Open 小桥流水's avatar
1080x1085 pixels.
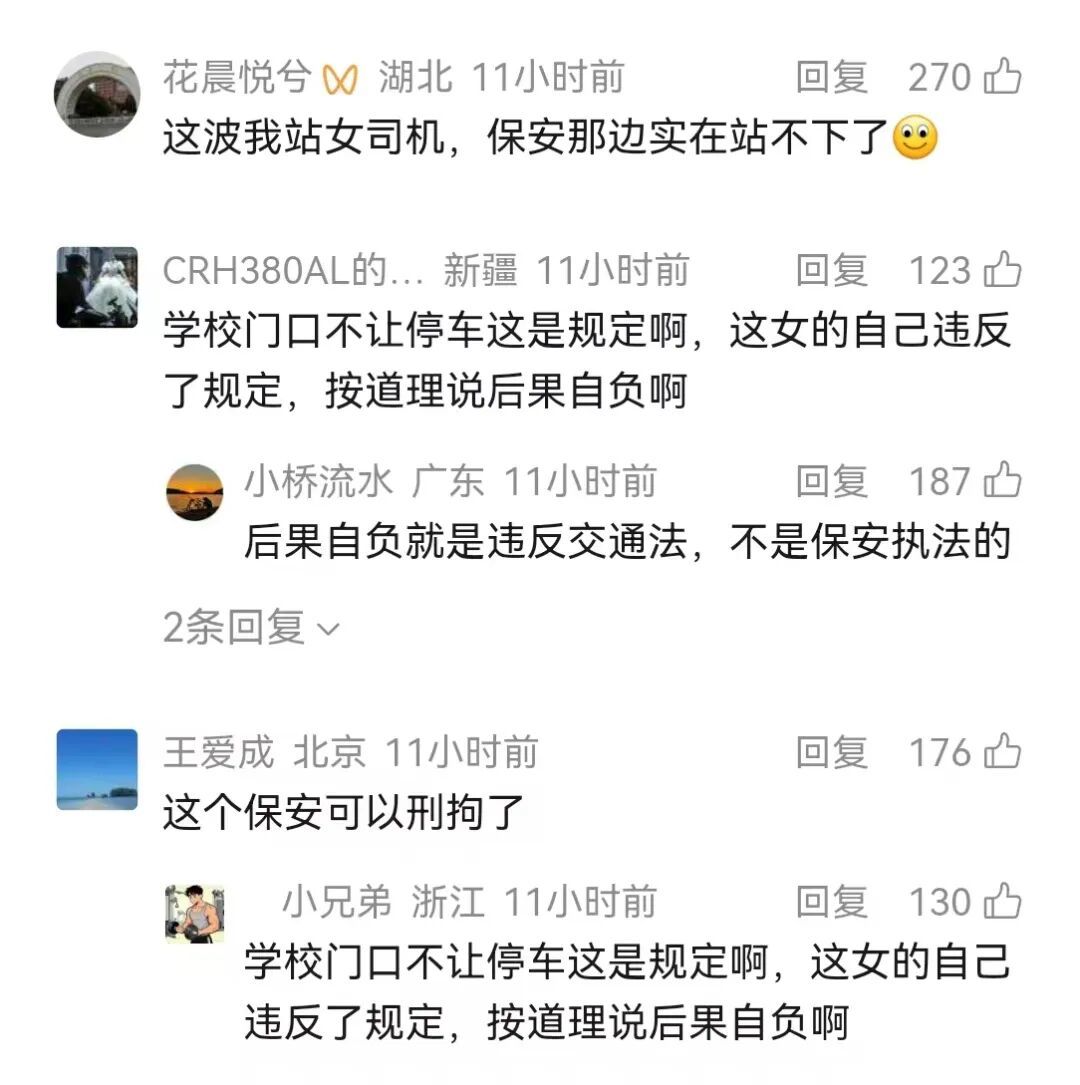point(194,492)
